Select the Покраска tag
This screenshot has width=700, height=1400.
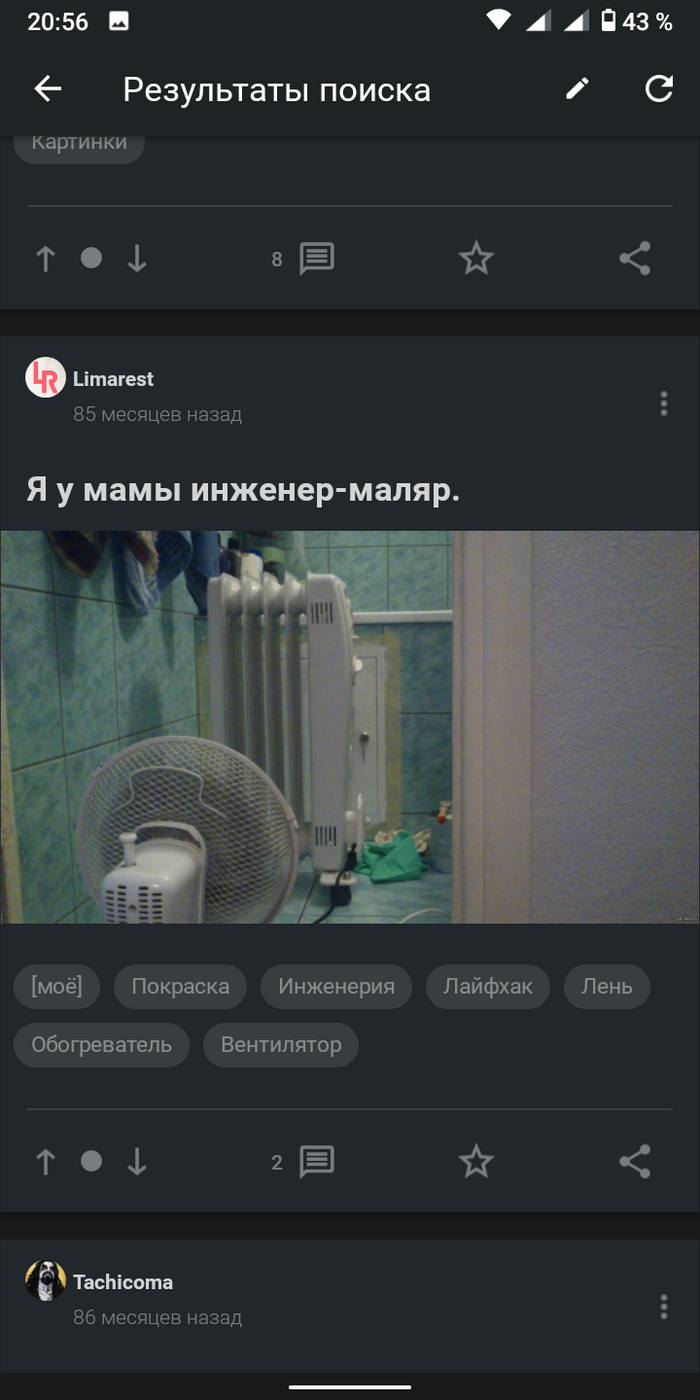coord(180,987)
